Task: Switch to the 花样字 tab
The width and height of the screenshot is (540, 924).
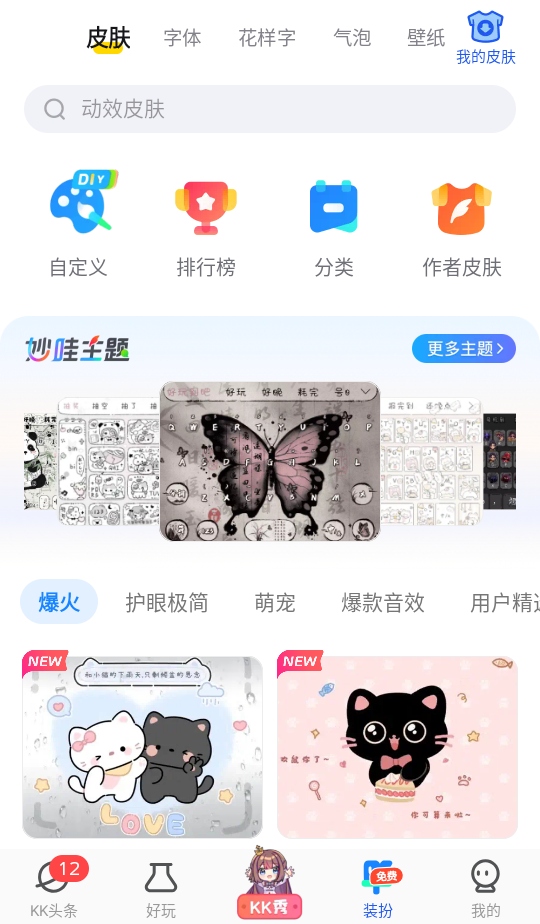Action: (x=267, y=38)
